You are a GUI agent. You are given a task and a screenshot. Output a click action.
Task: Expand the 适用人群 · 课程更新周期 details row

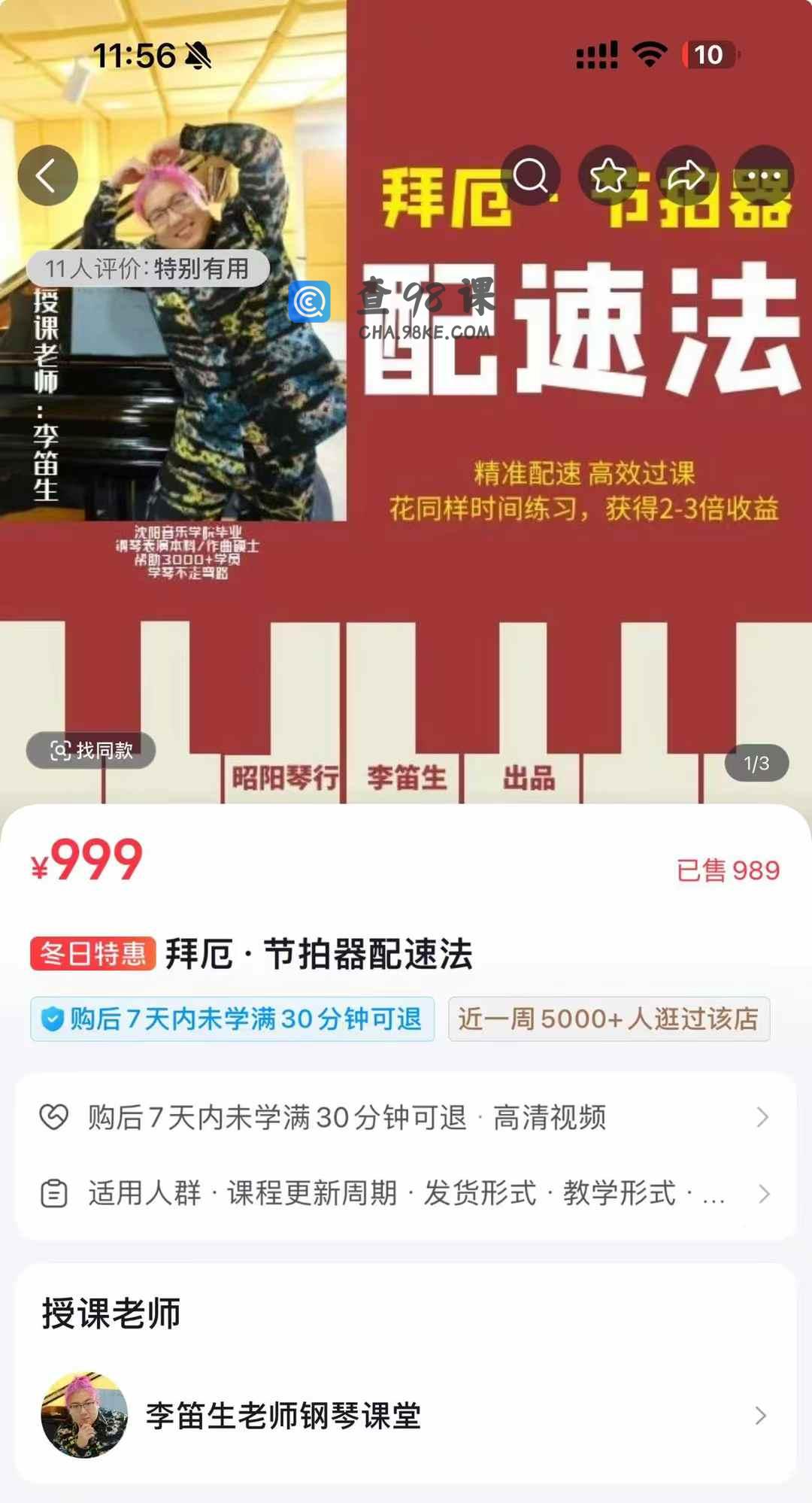pos(406,1194)
